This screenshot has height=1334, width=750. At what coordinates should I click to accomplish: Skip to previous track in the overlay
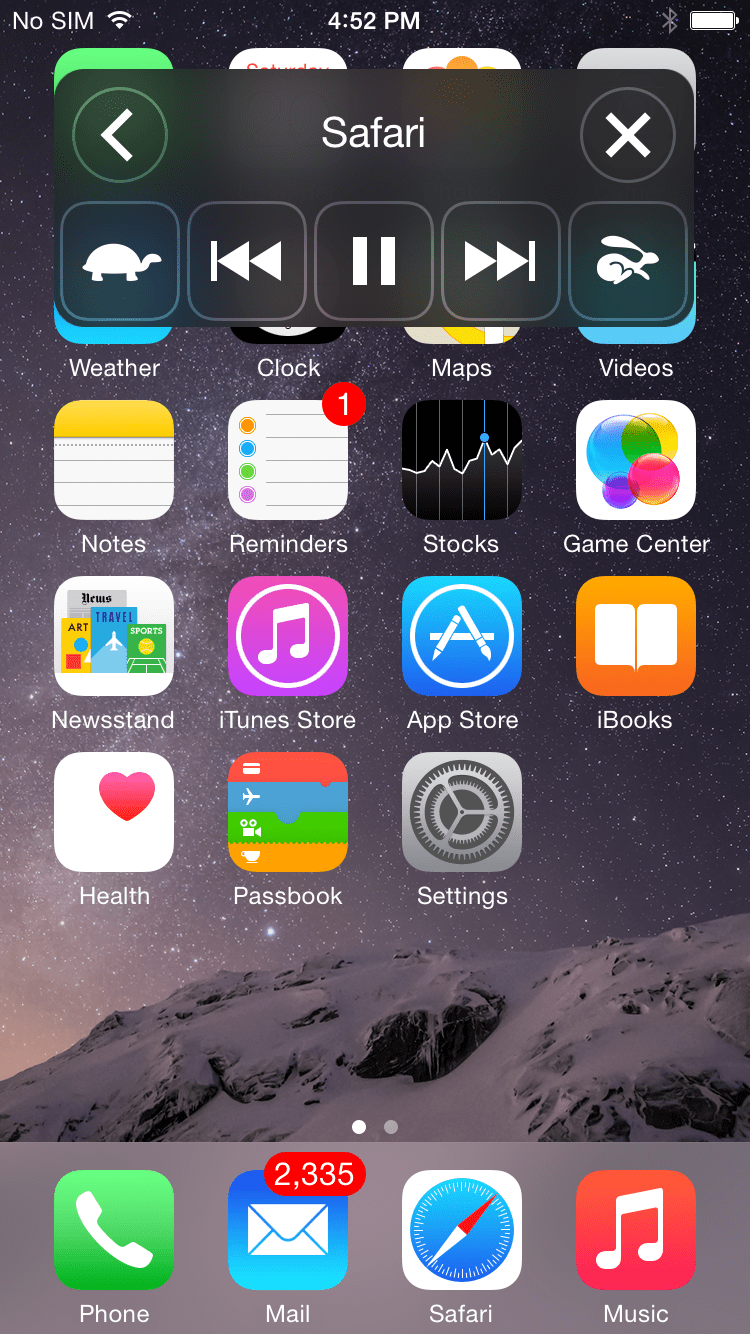[x=246, y=262]
